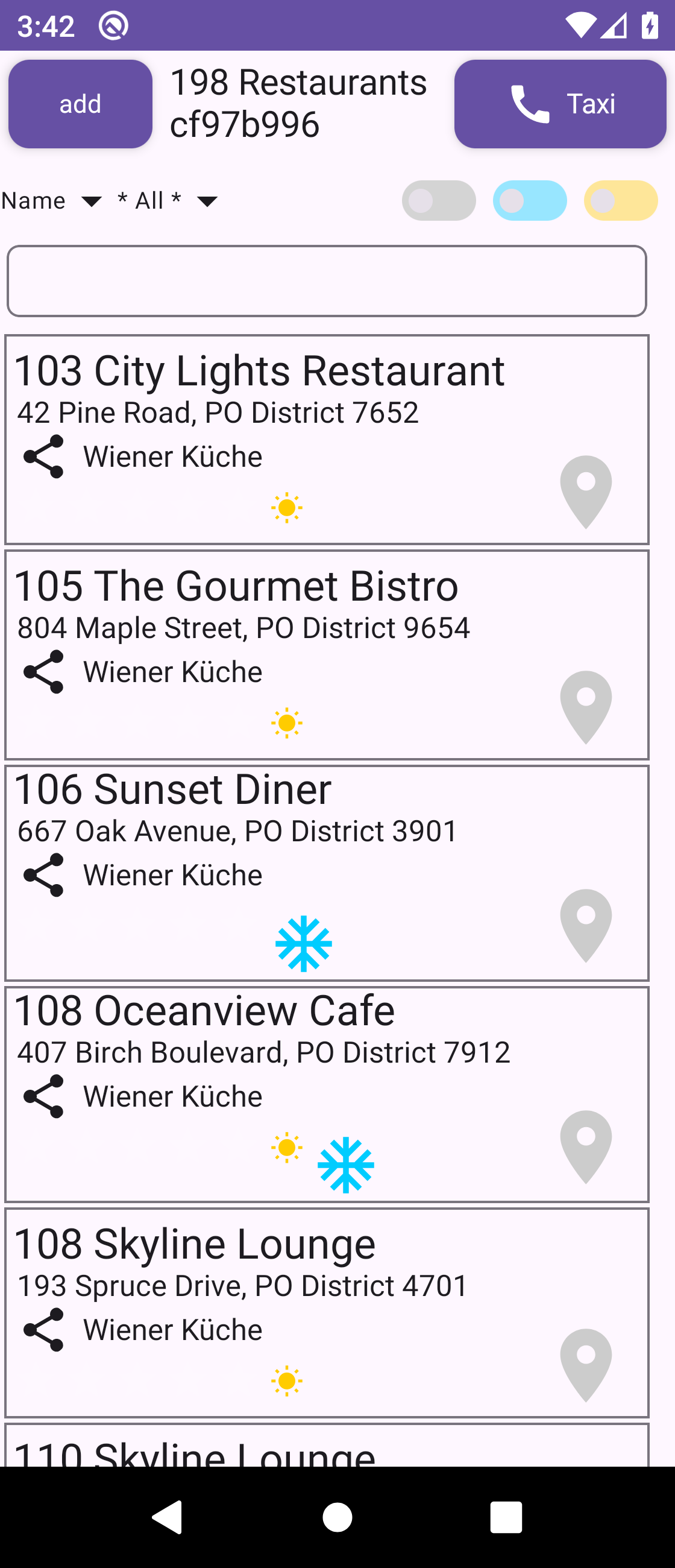675x1568 pixels.
Task: Call a Taxi
Action: pyautogui.click(x=559, y=104)
